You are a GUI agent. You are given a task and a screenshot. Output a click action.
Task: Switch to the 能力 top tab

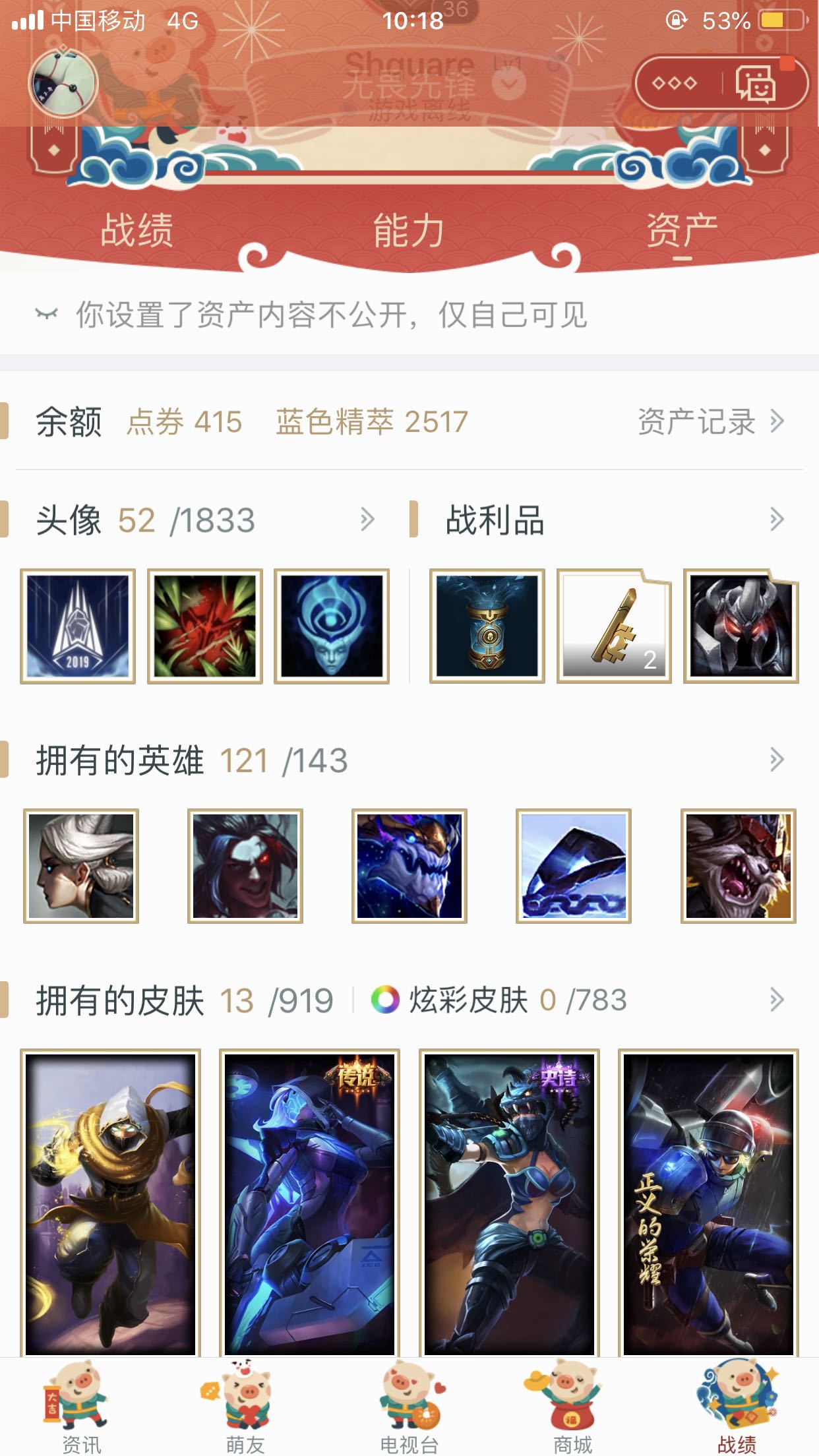pyautogui.click(x=408, y=231)
